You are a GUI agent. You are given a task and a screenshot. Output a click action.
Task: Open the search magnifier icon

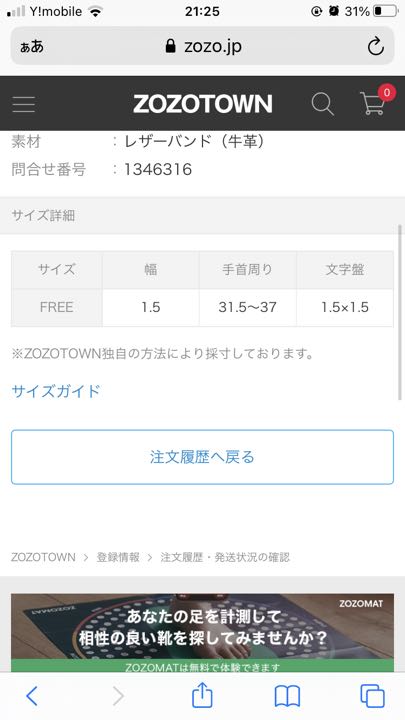(322, 104)
